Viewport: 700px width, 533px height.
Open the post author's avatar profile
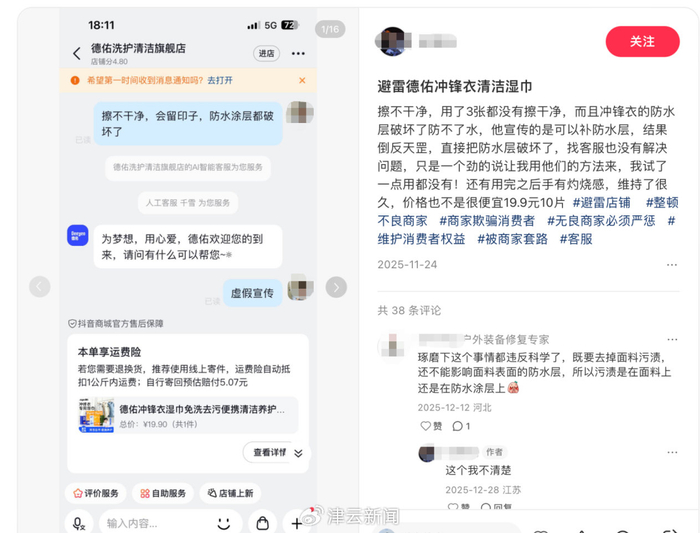392,42
